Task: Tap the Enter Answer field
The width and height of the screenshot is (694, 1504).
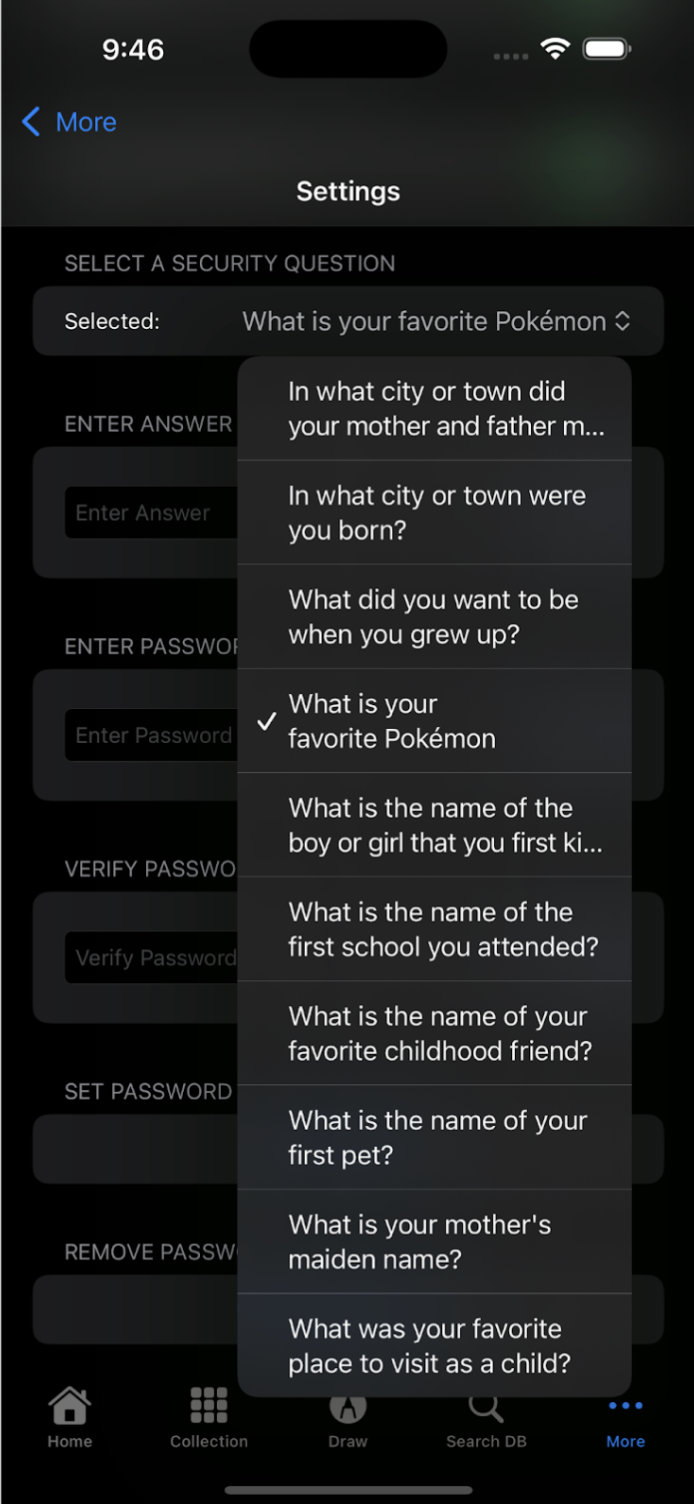Action: pos(150,513)
